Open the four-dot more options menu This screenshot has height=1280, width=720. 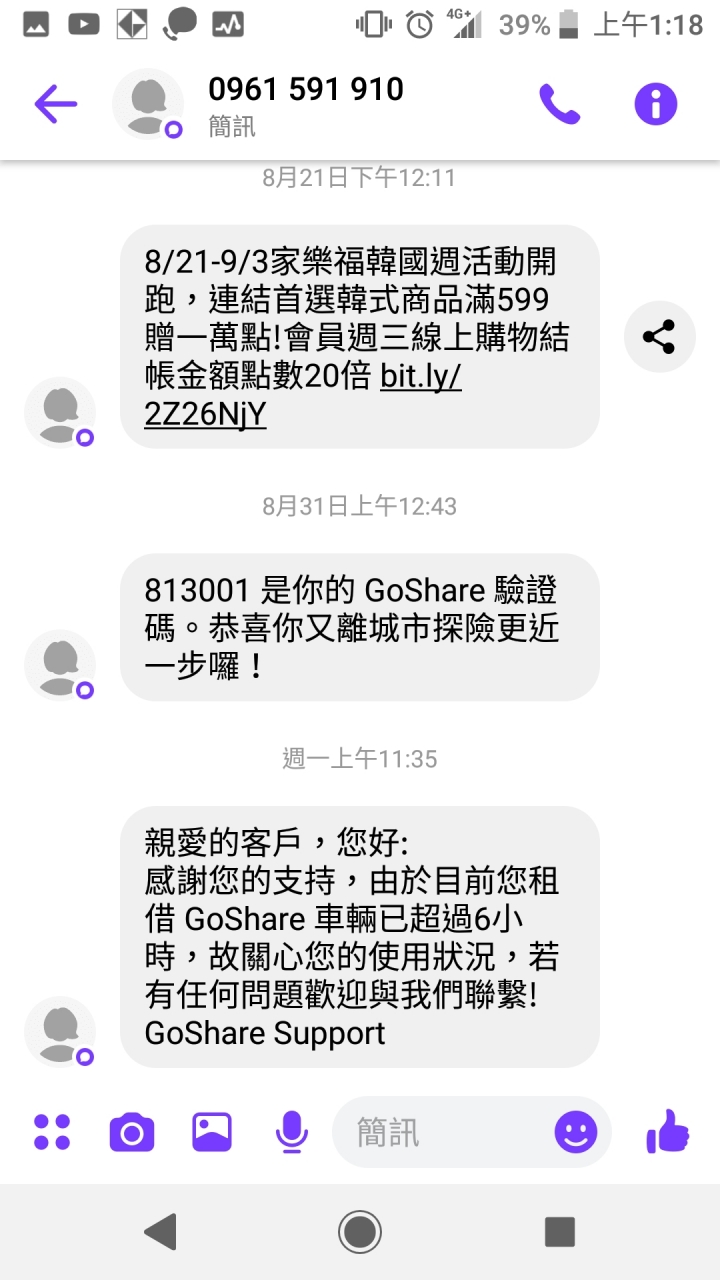coord(52,1132)
